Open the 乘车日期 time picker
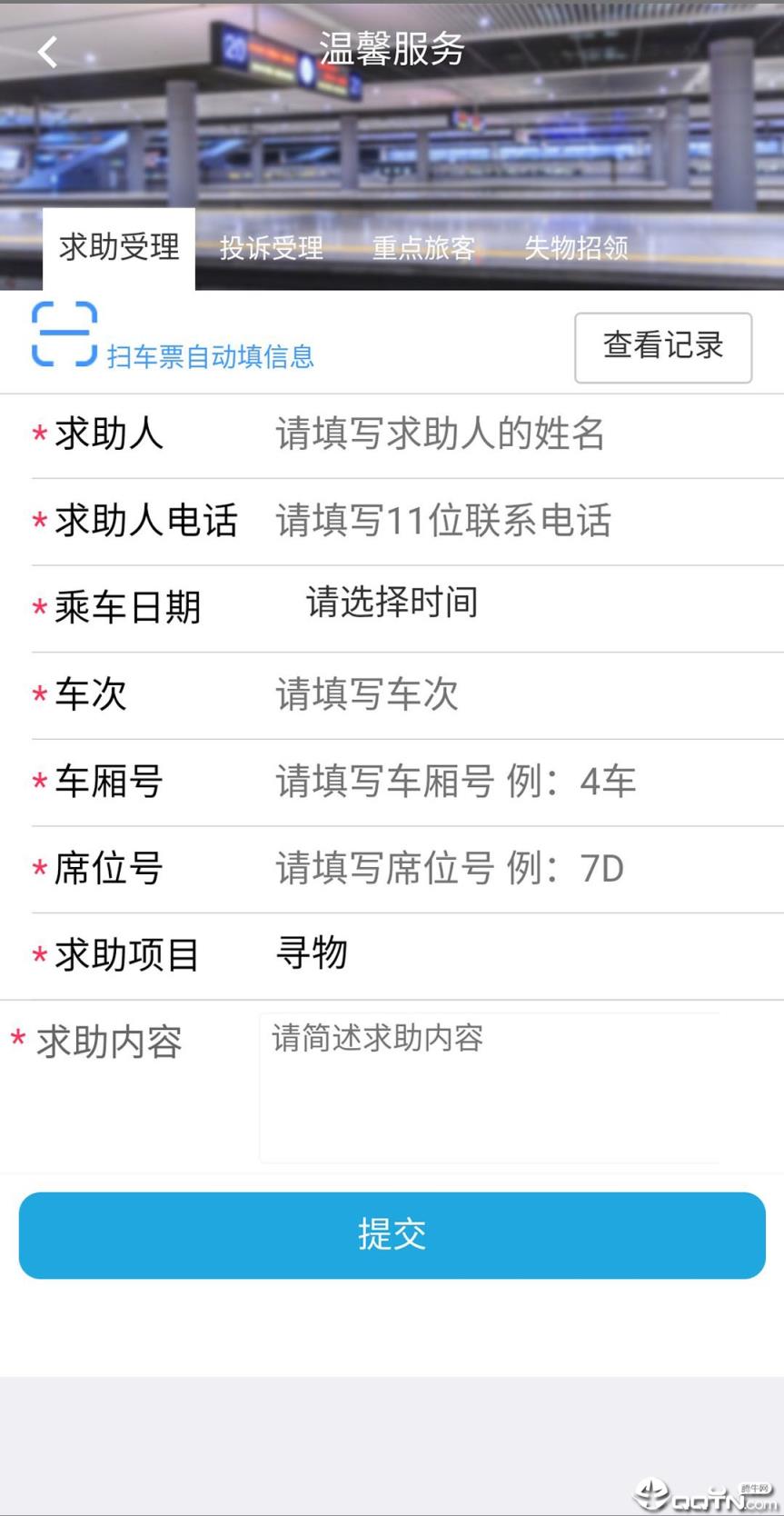The height and width of the screenshot is (1516, 784). coord(392,603)
